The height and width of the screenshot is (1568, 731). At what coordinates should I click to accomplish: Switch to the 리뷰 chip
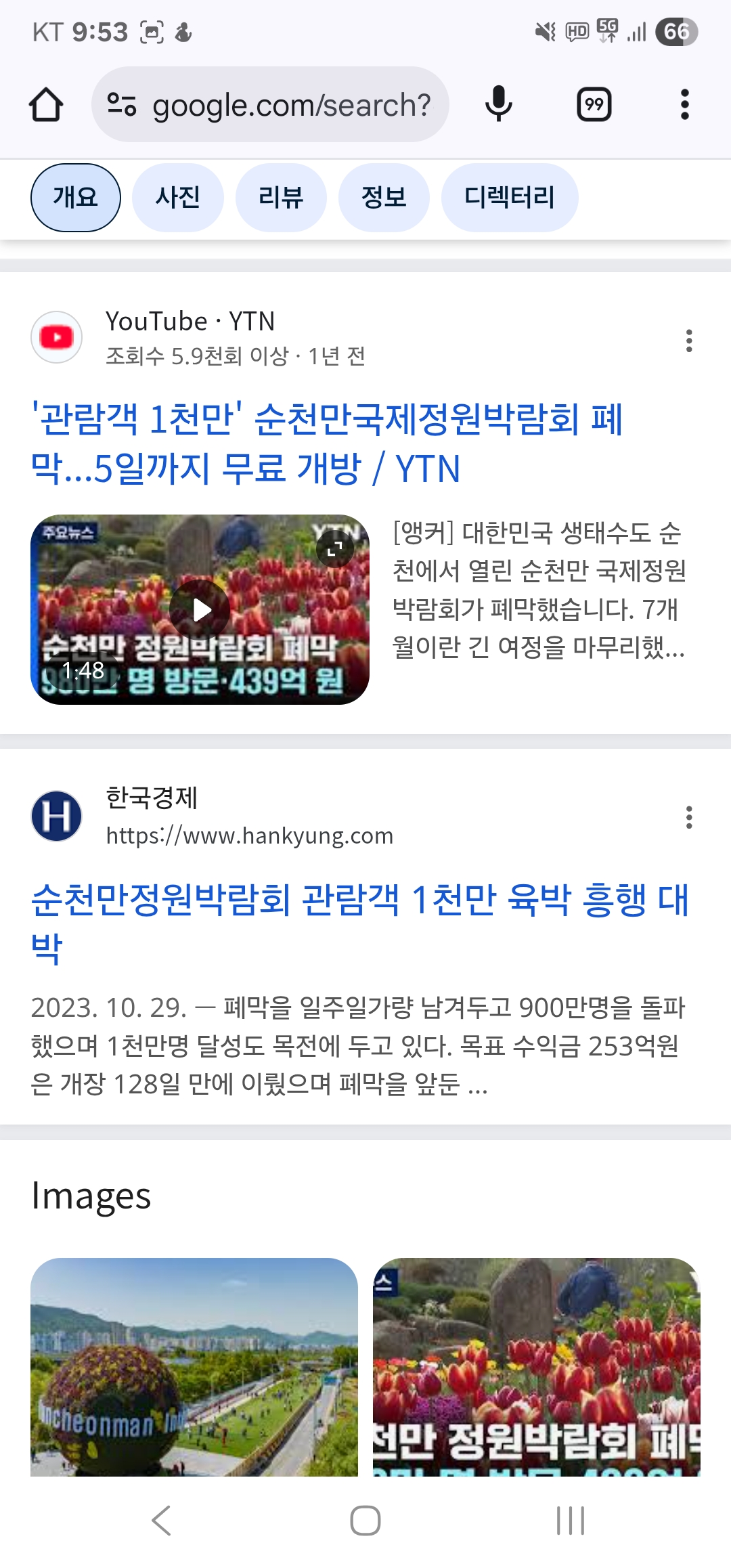click(x=281, y=198)
